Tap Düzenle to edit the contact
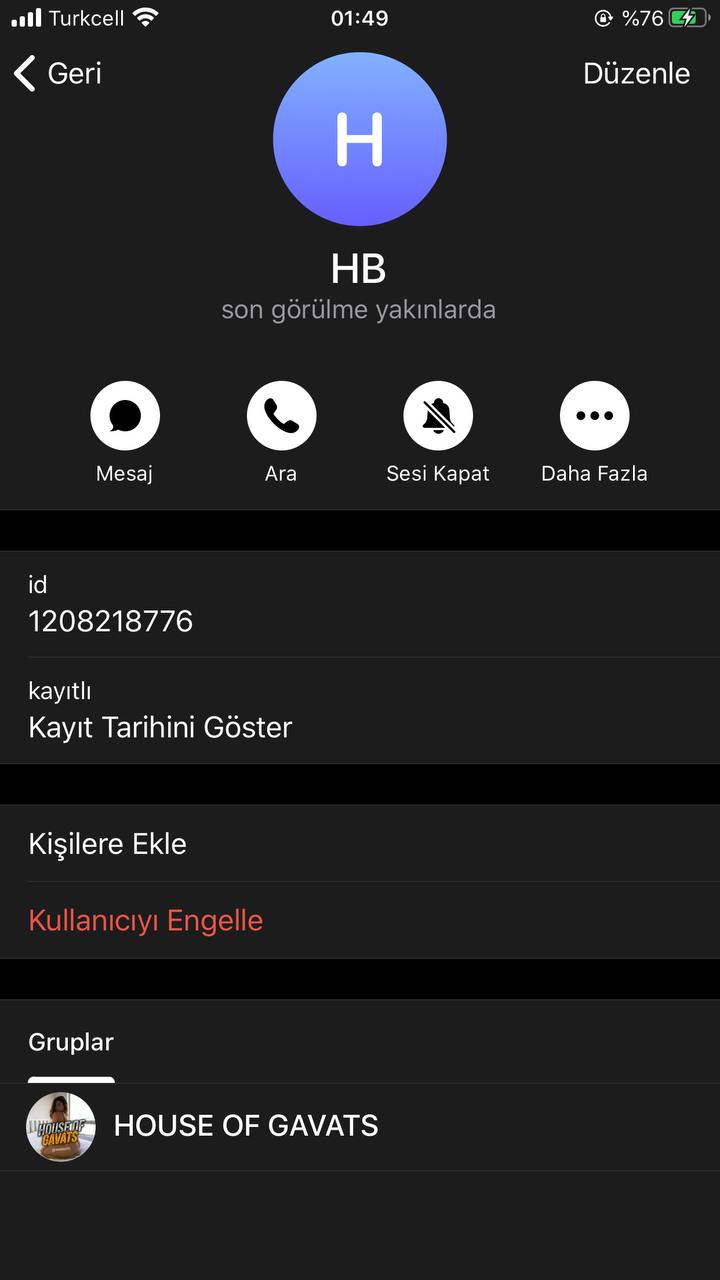The width and height of the screenshot is (720, 1280). [x=637, y=73]
